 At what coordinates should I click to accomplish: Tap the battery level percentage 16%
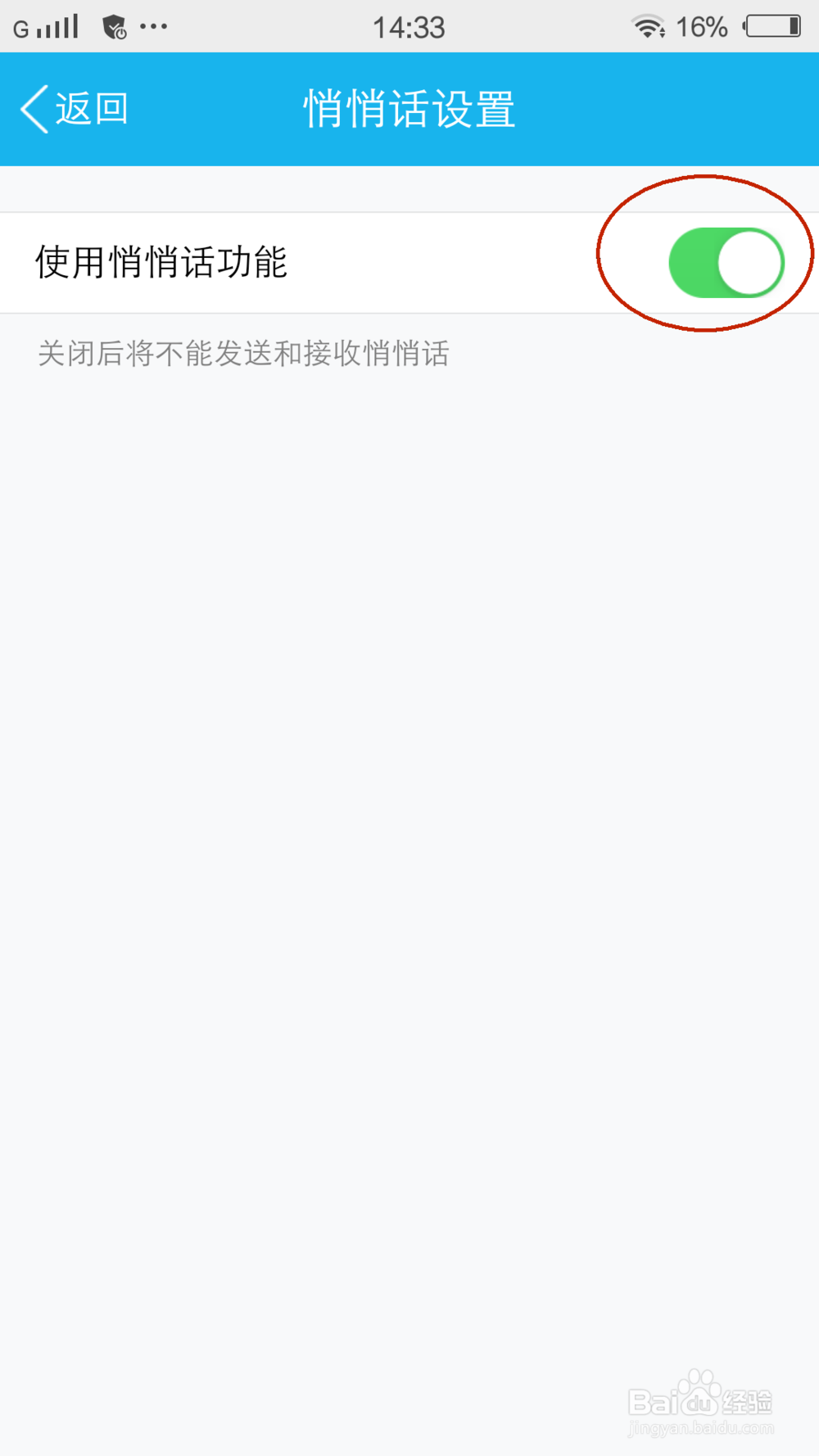click(700, 25)
